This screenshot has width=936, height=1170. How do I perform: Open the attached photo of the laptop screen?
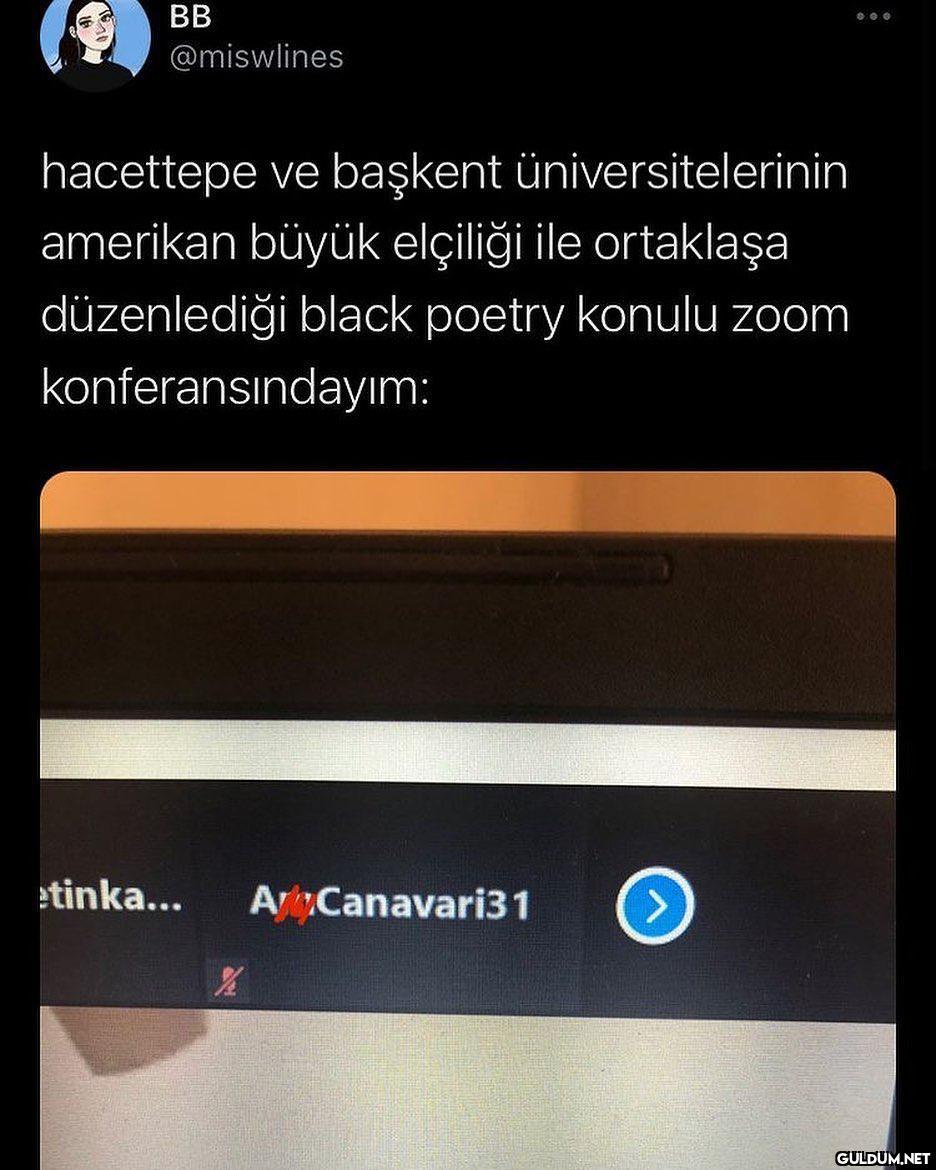point(467,800)
